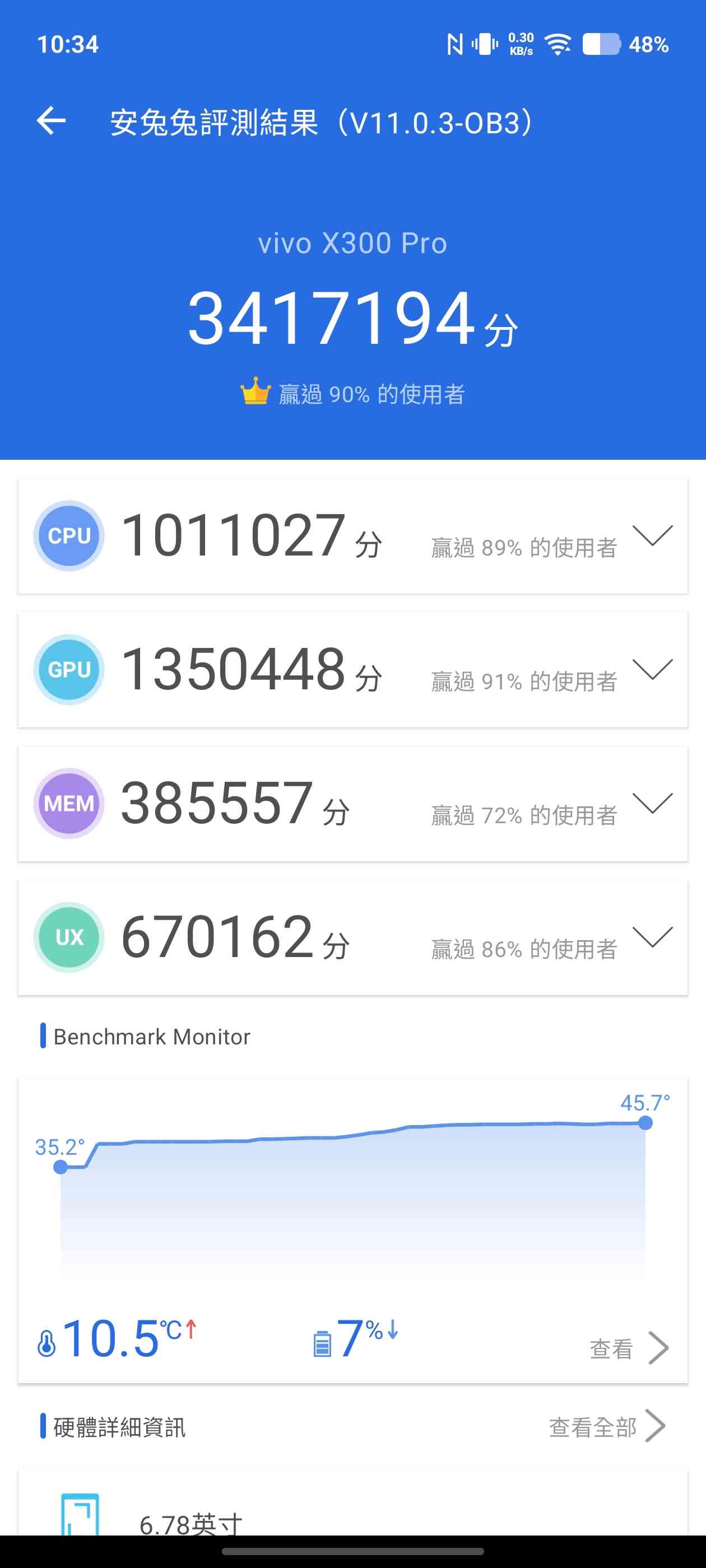Tap the back arrow in the header

point(51,120)
